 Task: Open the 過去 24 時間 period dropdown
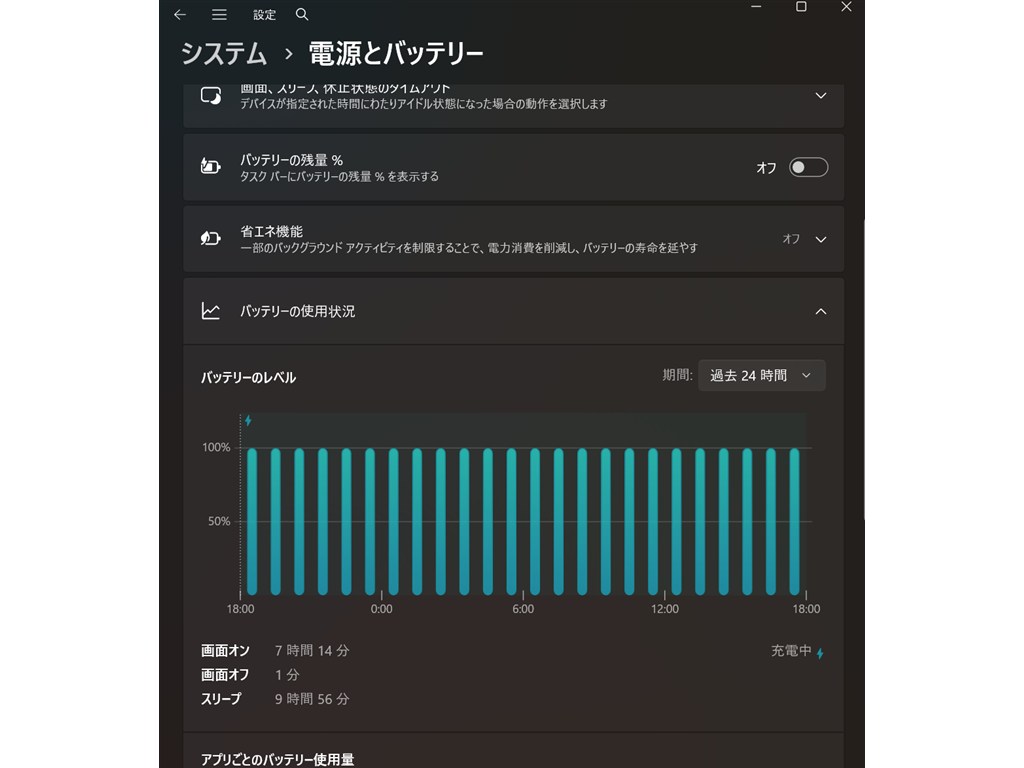[761, 376]
